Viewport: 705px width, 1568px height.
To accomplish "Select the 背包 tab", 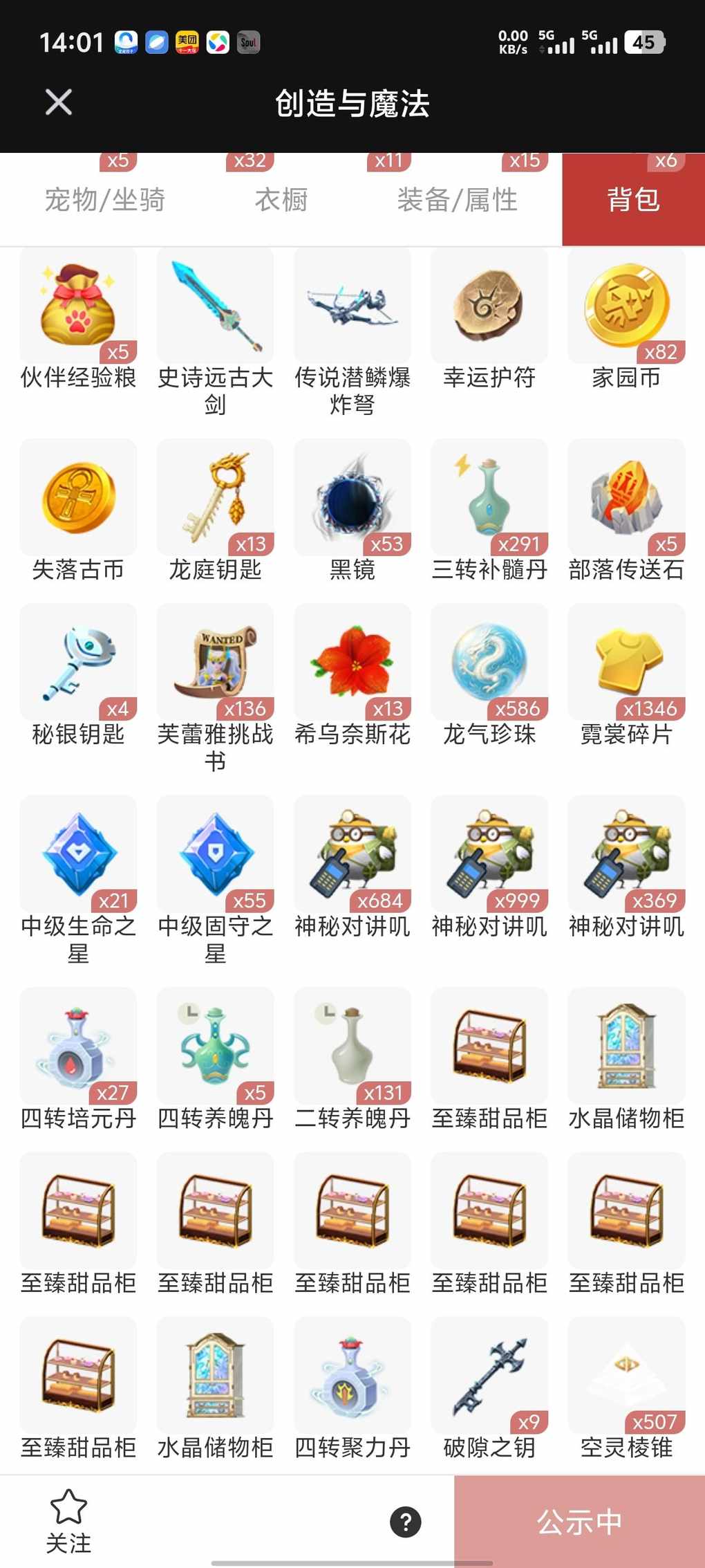I will point(633,200).
